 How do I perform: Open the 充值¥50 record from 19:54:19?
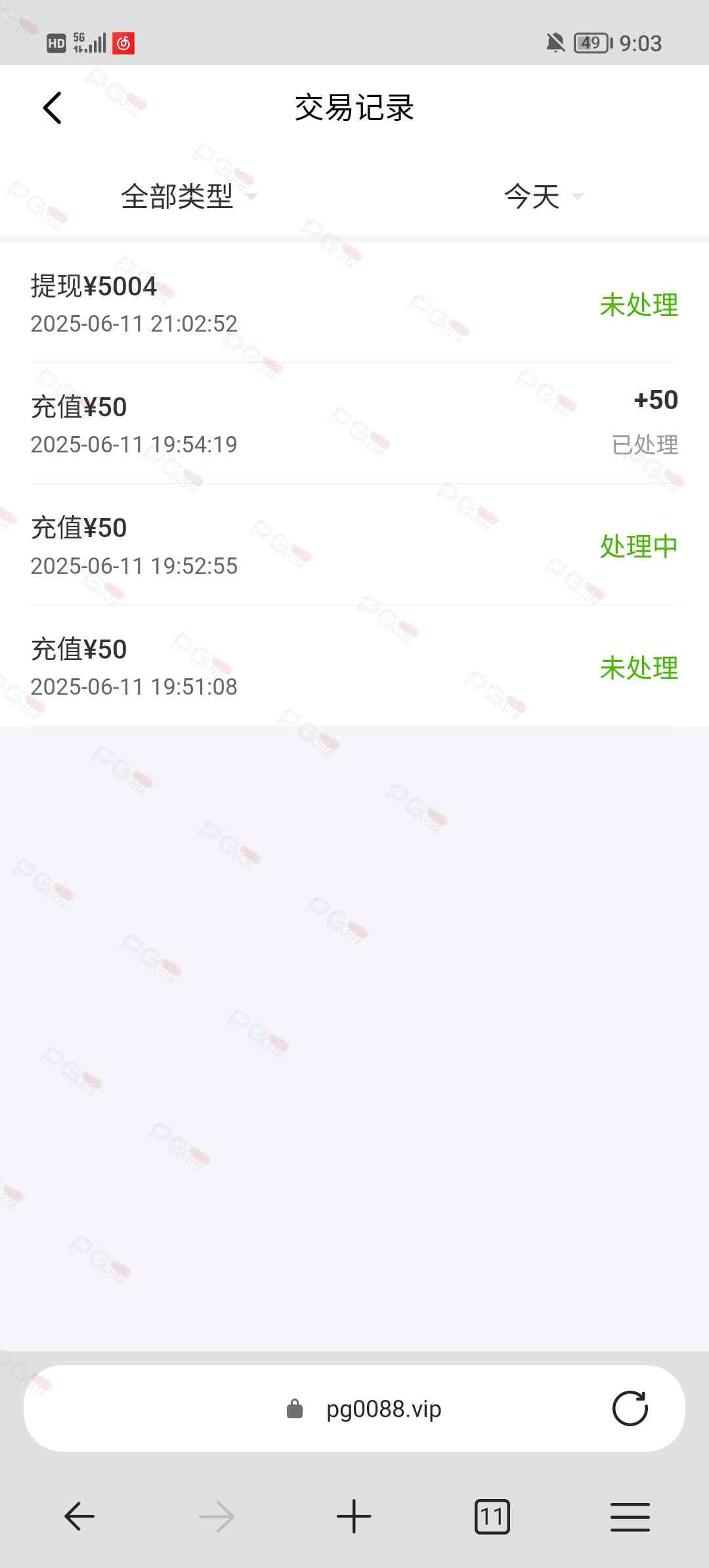[x=354, y=424]
